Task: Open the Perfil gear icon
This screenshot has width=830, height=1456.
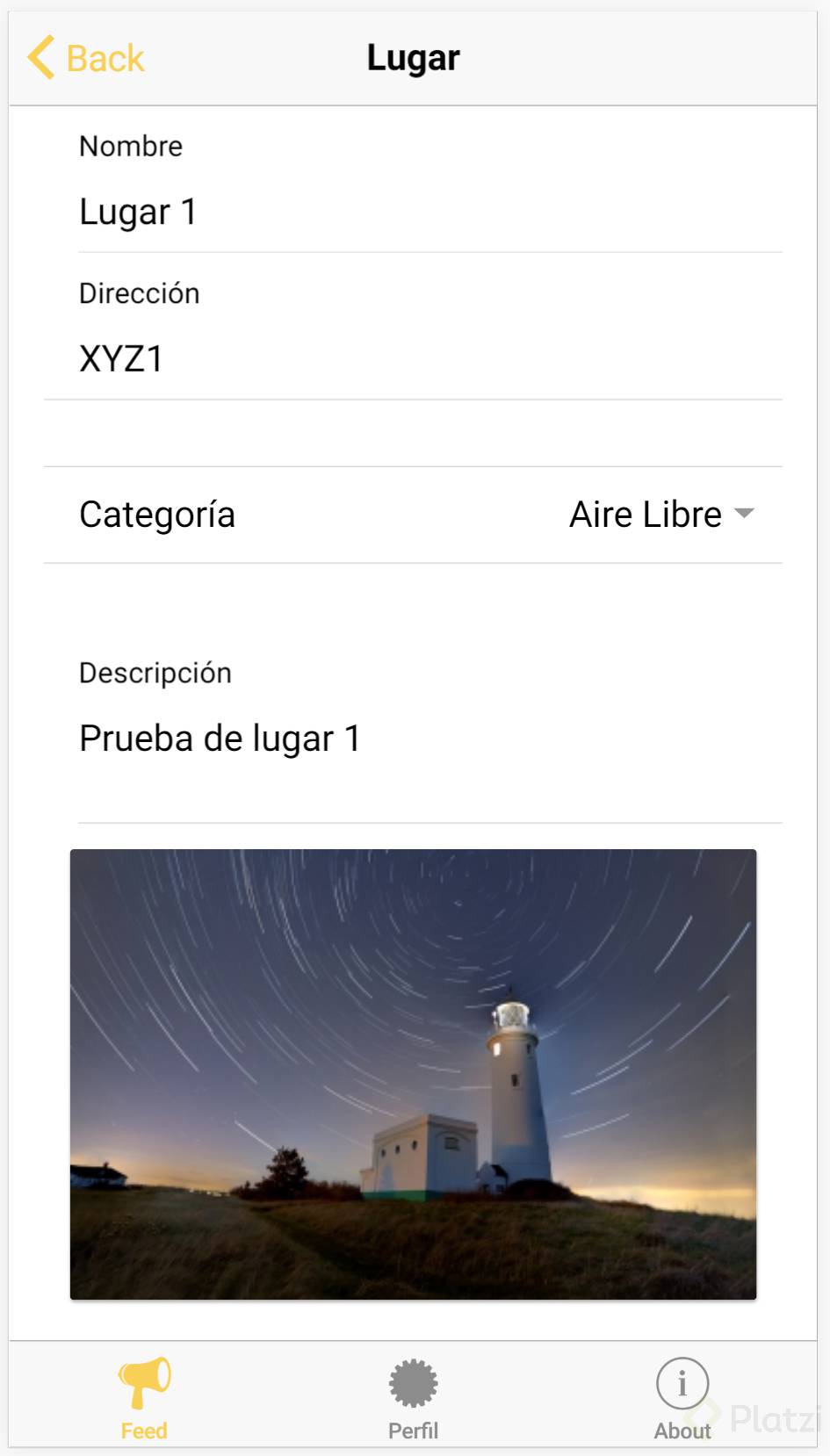Action: (413, 1381)
